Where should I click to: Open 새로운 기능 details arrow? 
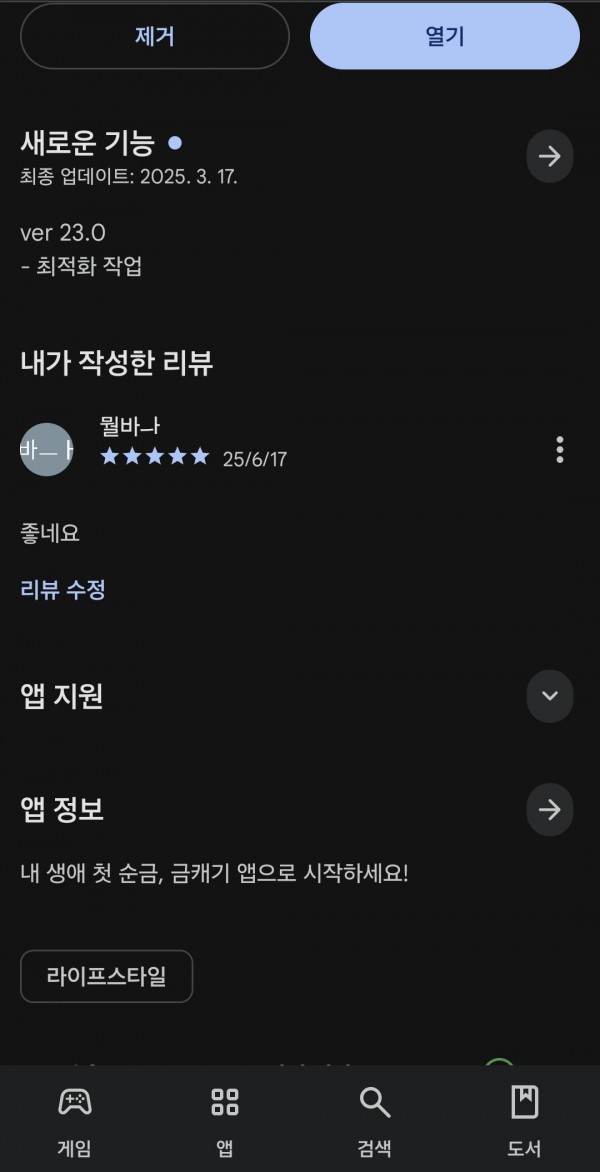coord(549,156)
